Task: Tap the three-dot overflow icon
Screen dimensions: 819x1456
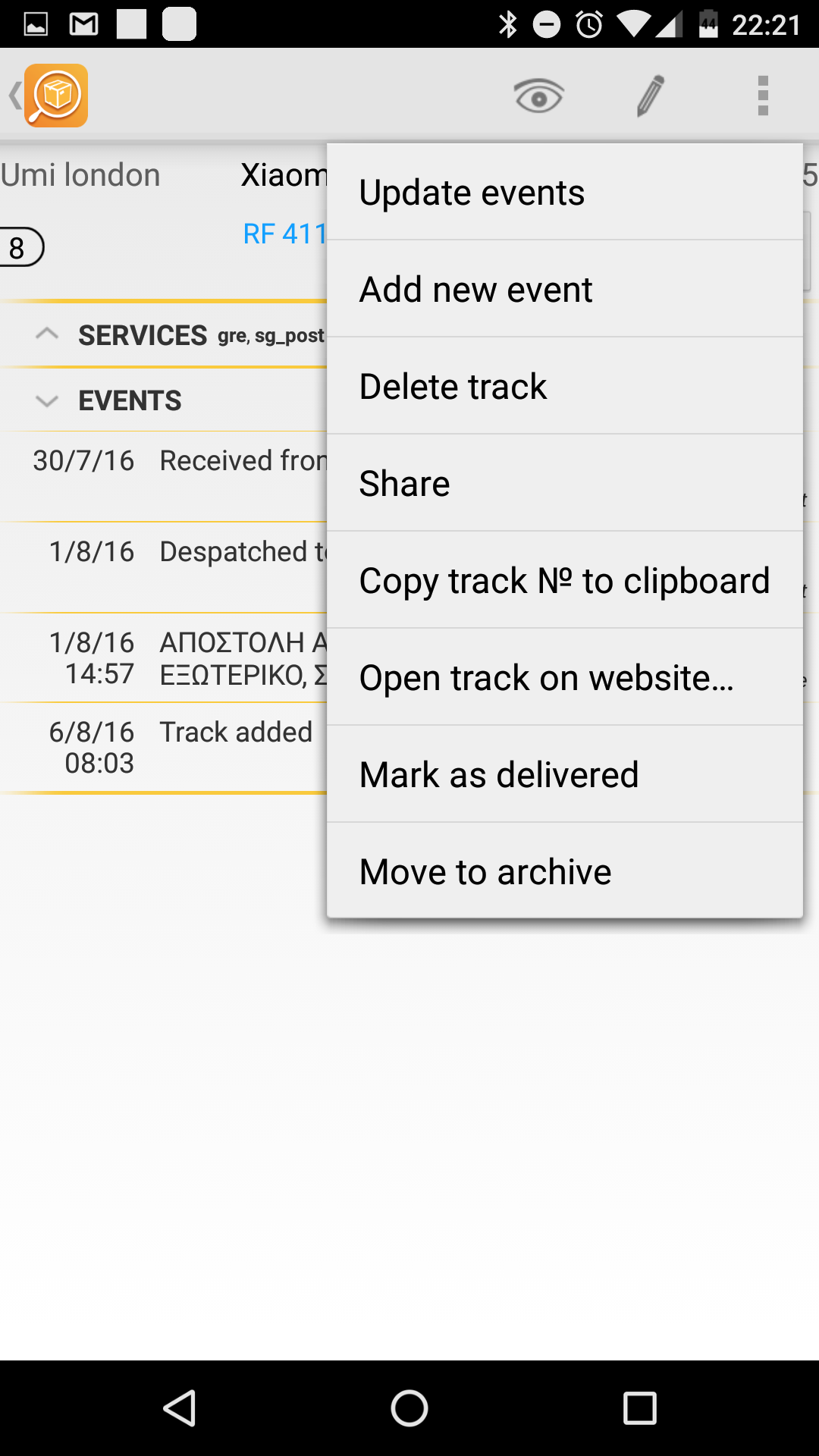Action: 763,96
